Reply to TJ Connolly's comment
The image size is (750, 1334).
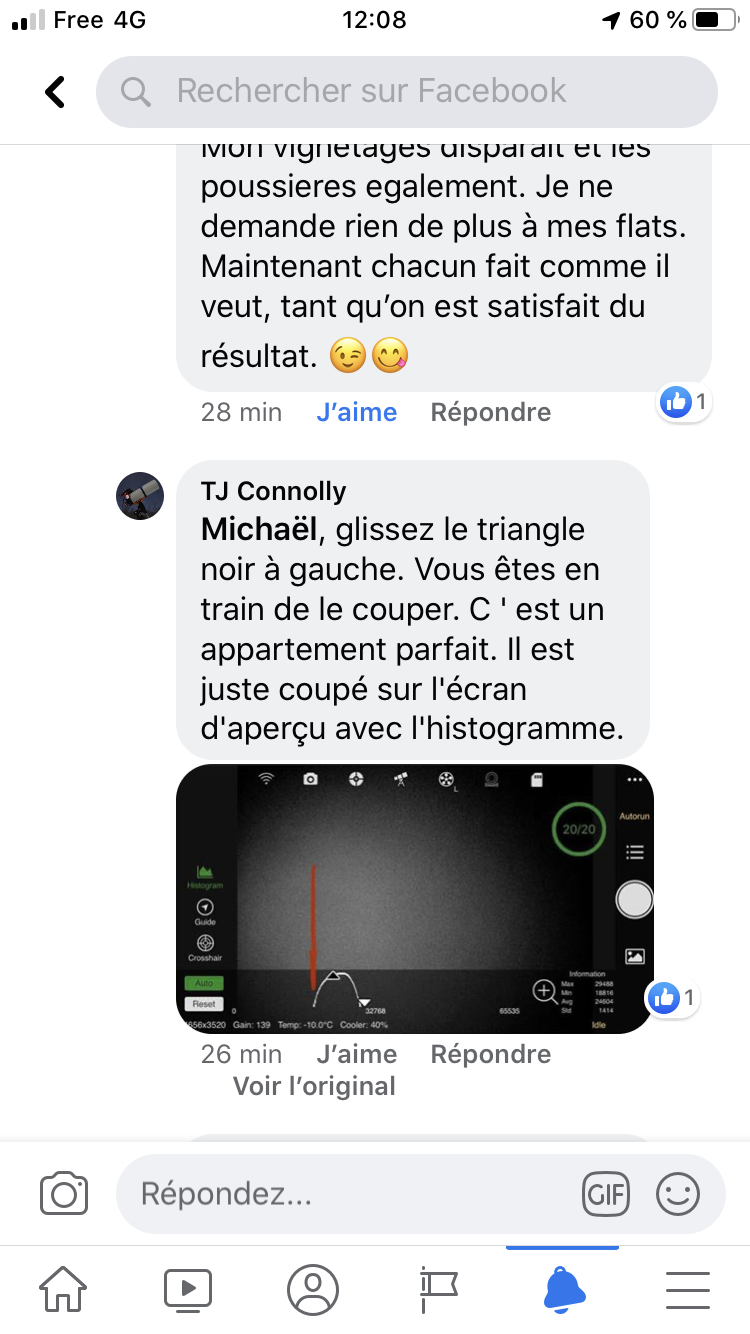coord(490,1054)
